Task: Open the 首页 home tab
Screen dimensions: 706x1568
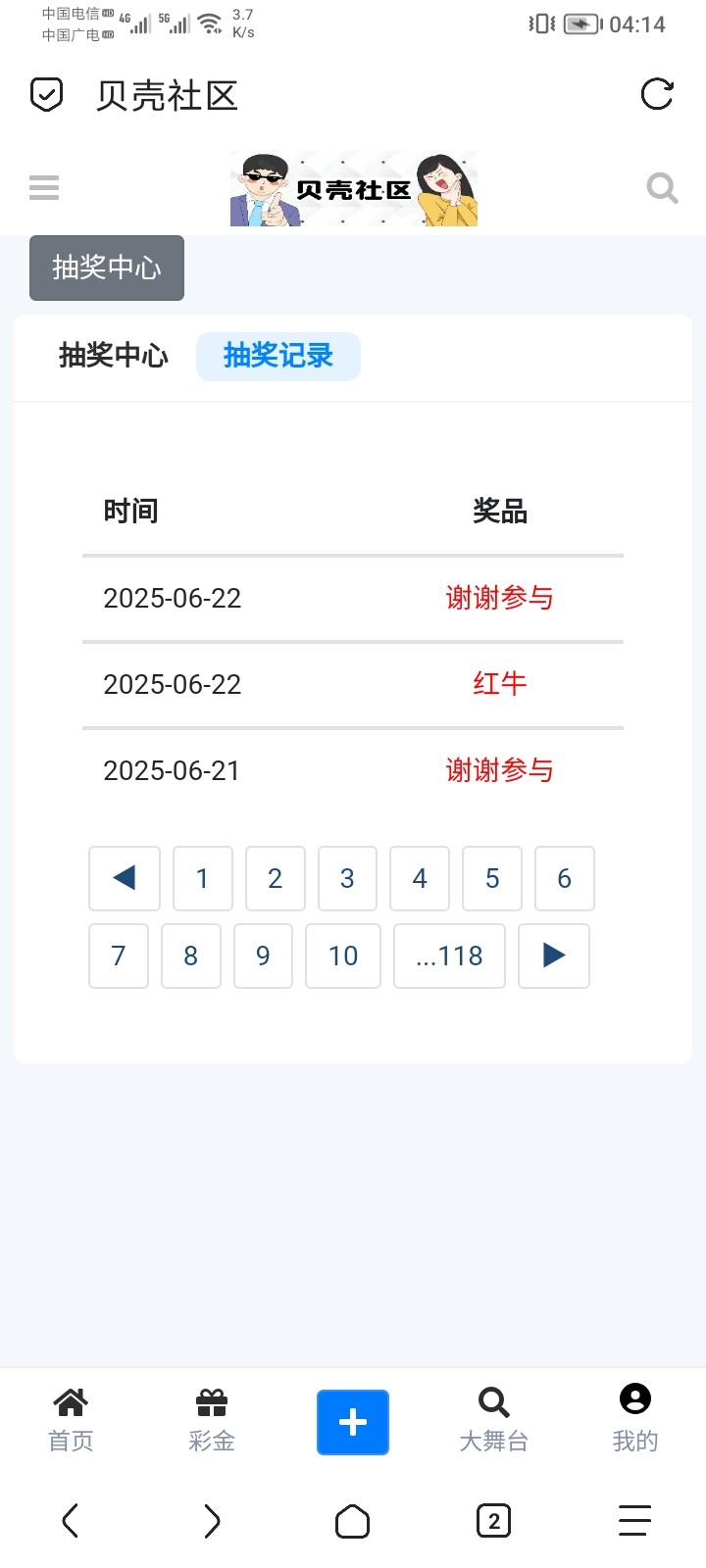Action: tap(71, 1420)
